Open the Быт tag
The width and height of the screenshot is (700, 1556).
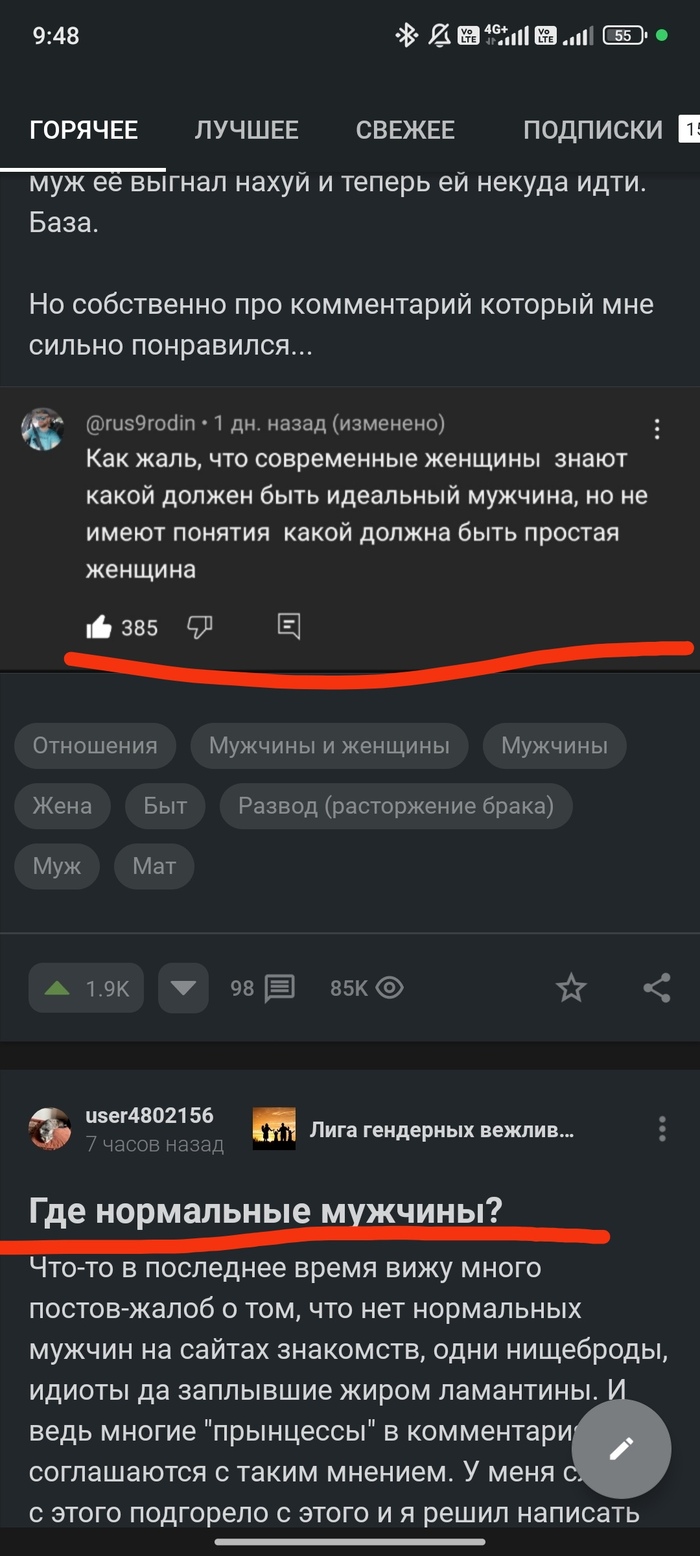pyautogui.click(x=165, y=806)
